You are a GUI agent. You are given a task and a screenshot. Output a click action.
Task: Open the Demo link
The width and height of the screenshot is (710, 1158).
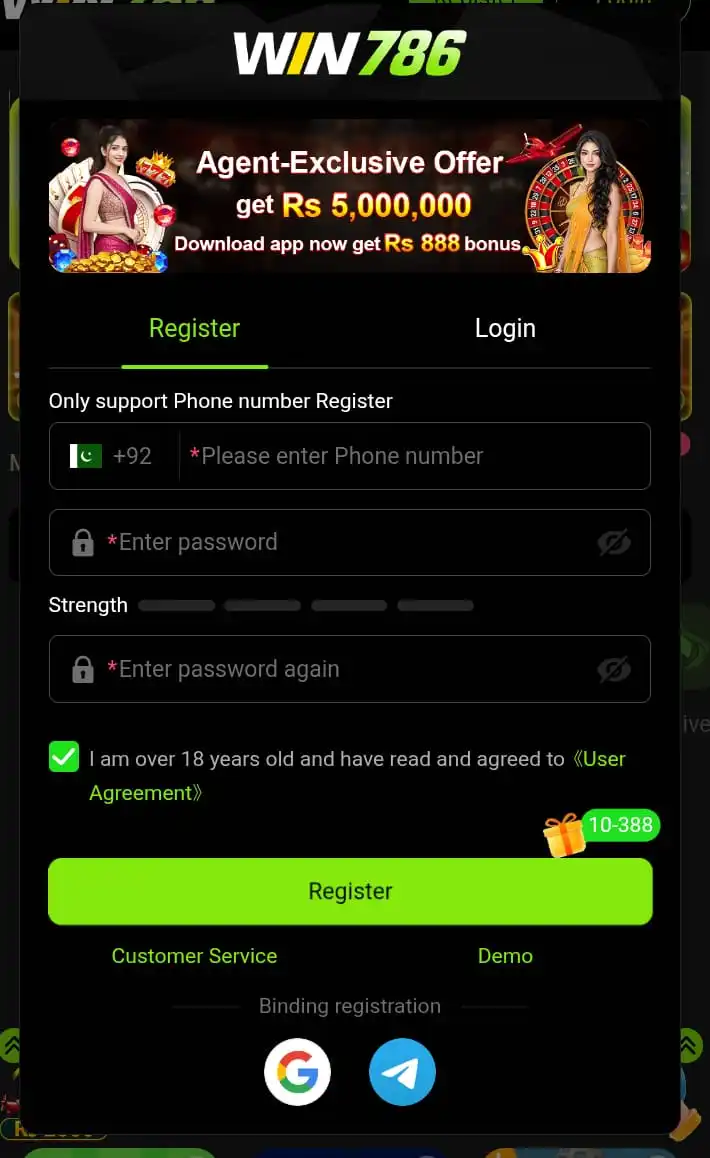click(505, 956)
